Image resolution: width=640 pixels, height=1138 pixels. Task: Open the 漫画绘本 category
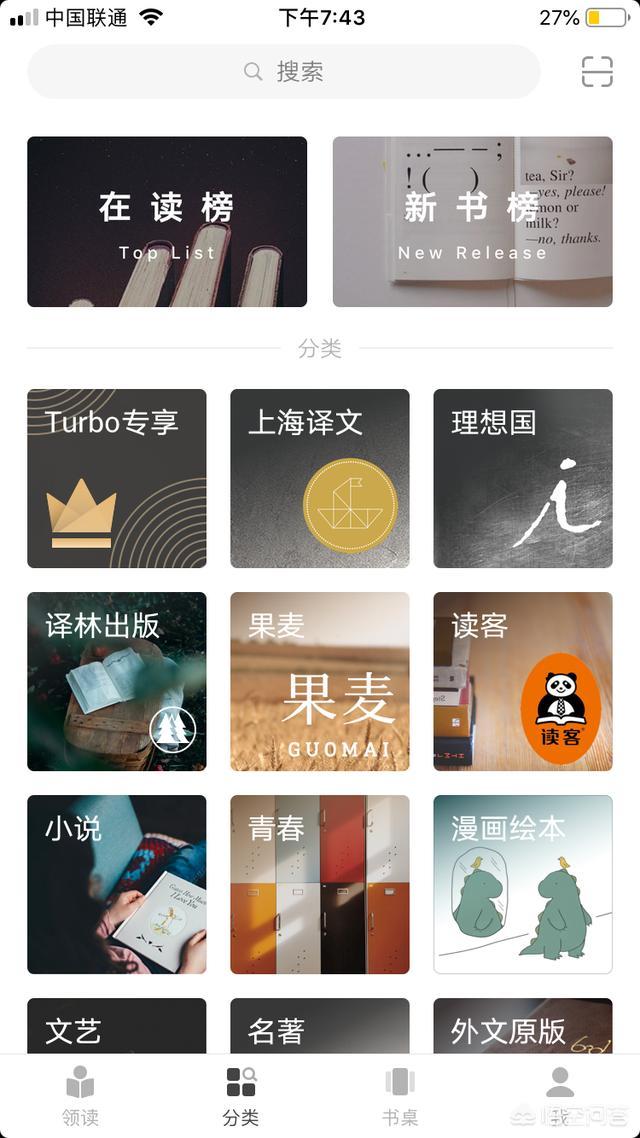pos(522,884)
